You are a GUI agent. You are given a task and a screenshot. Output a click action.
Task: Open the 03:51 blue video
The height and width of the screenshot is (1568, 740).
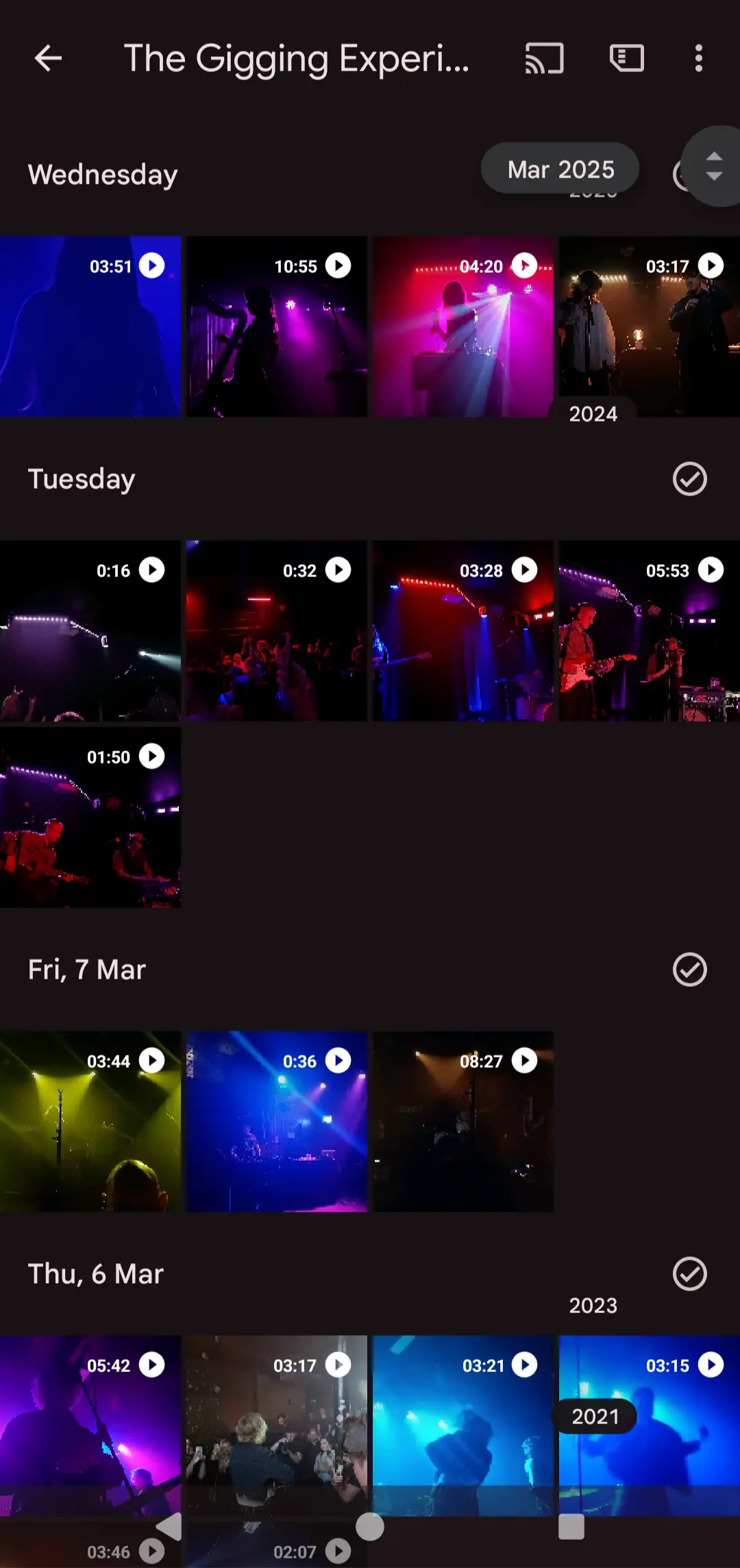point(90,327)
